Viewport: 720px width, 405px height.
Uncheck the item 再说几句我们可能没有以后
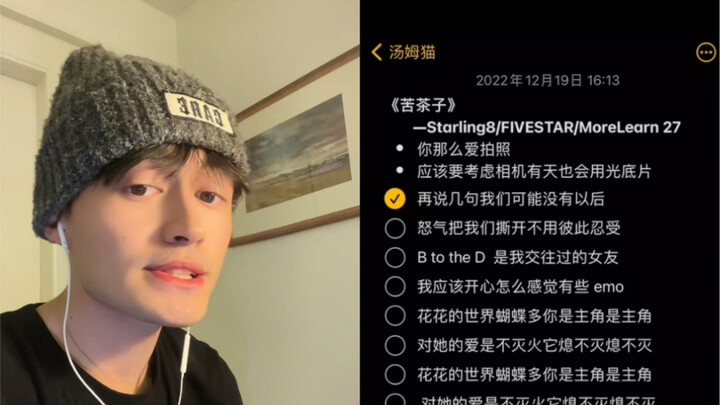[395, 199]
